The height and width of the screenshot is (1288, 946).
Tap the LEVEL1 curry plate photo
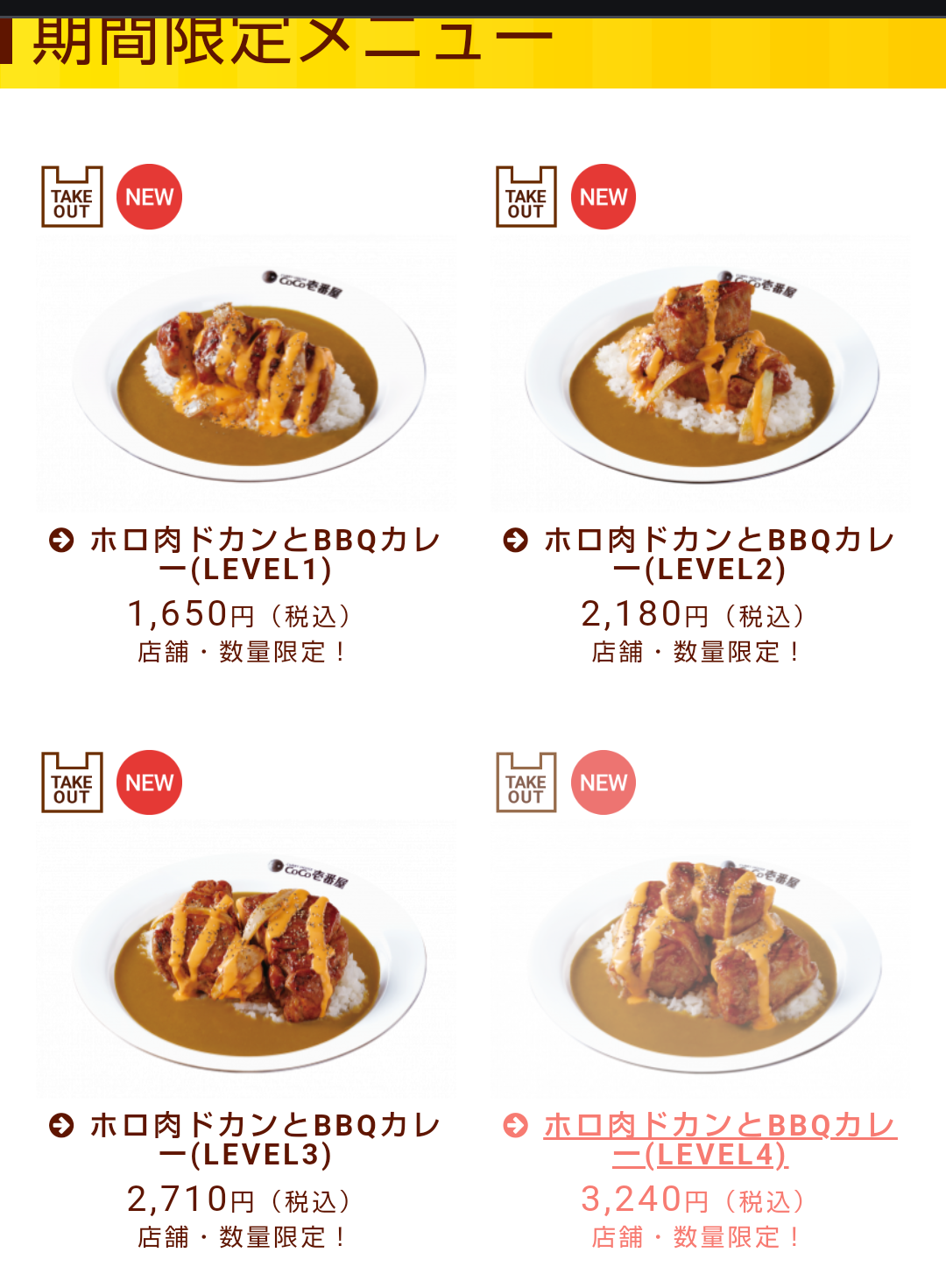(248, 374)
